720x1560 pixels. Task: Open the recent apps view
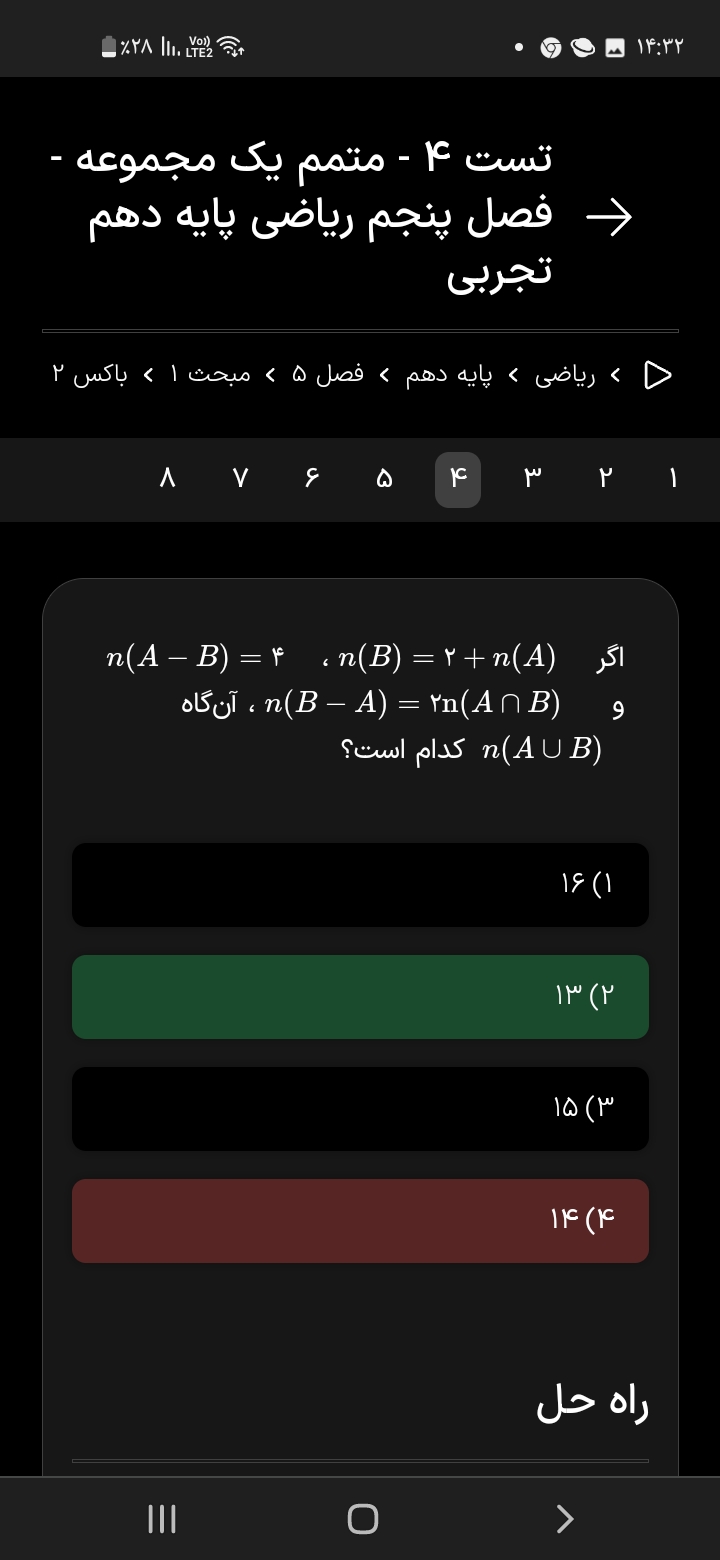coord(162,1519)
